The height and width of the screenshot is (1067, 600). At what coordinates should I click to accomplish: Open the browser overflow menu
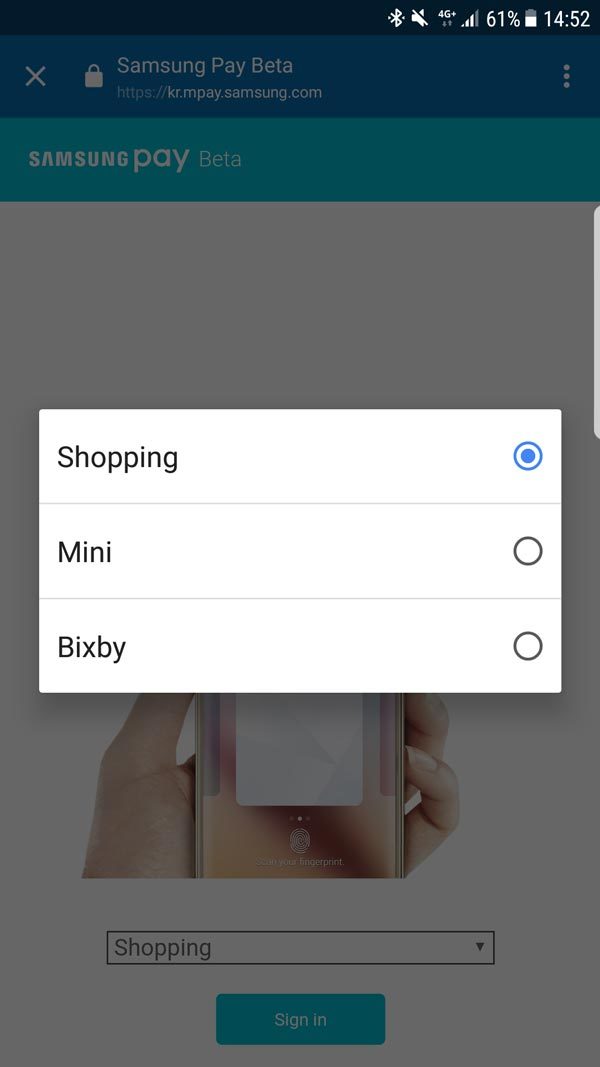point(566,76)
